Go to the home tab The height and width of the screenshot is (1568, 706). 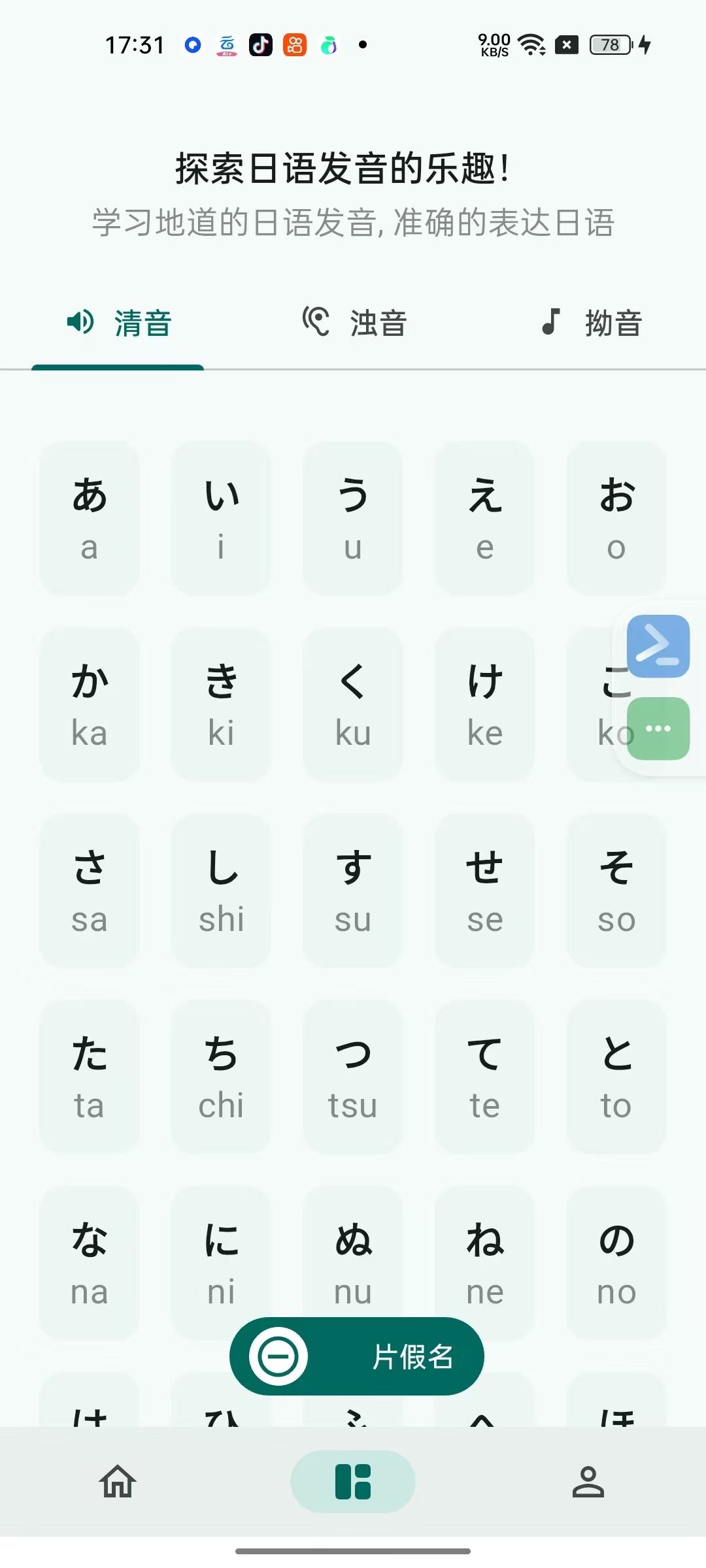[118, 1481]
